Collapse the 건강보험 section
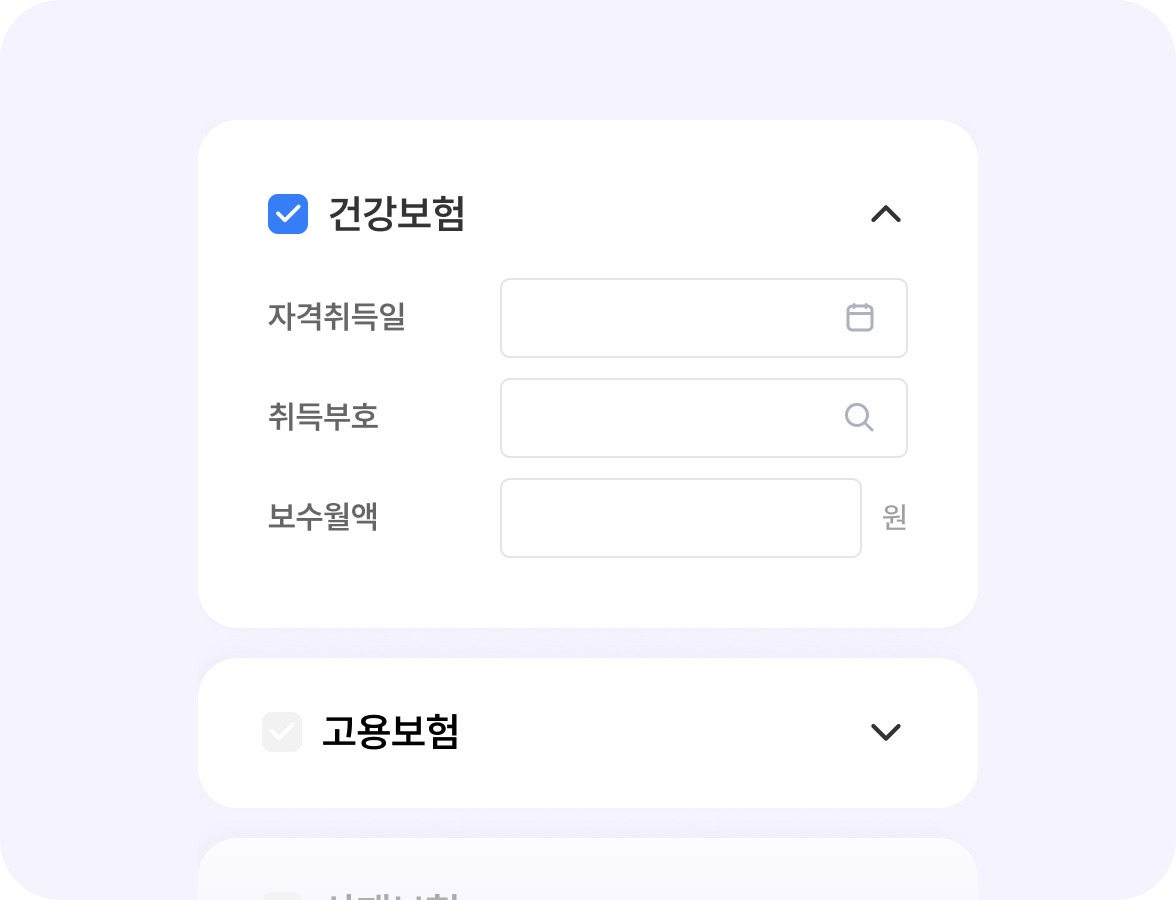Screen dimensions: 1176x900 (x=886, y=214)
